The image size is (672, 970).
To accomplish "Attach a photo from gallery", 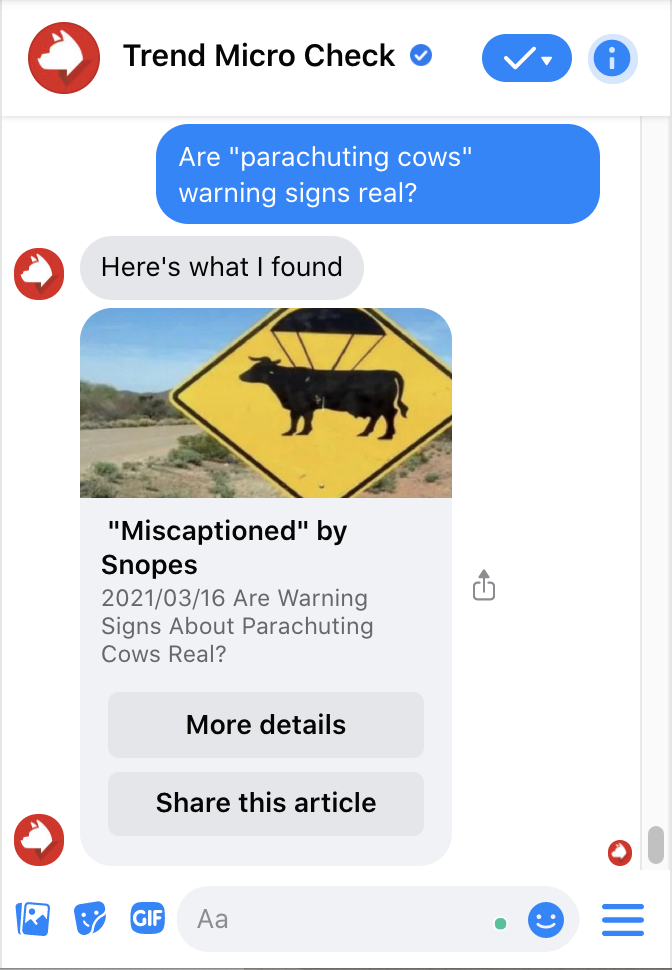I will [33, 918].
